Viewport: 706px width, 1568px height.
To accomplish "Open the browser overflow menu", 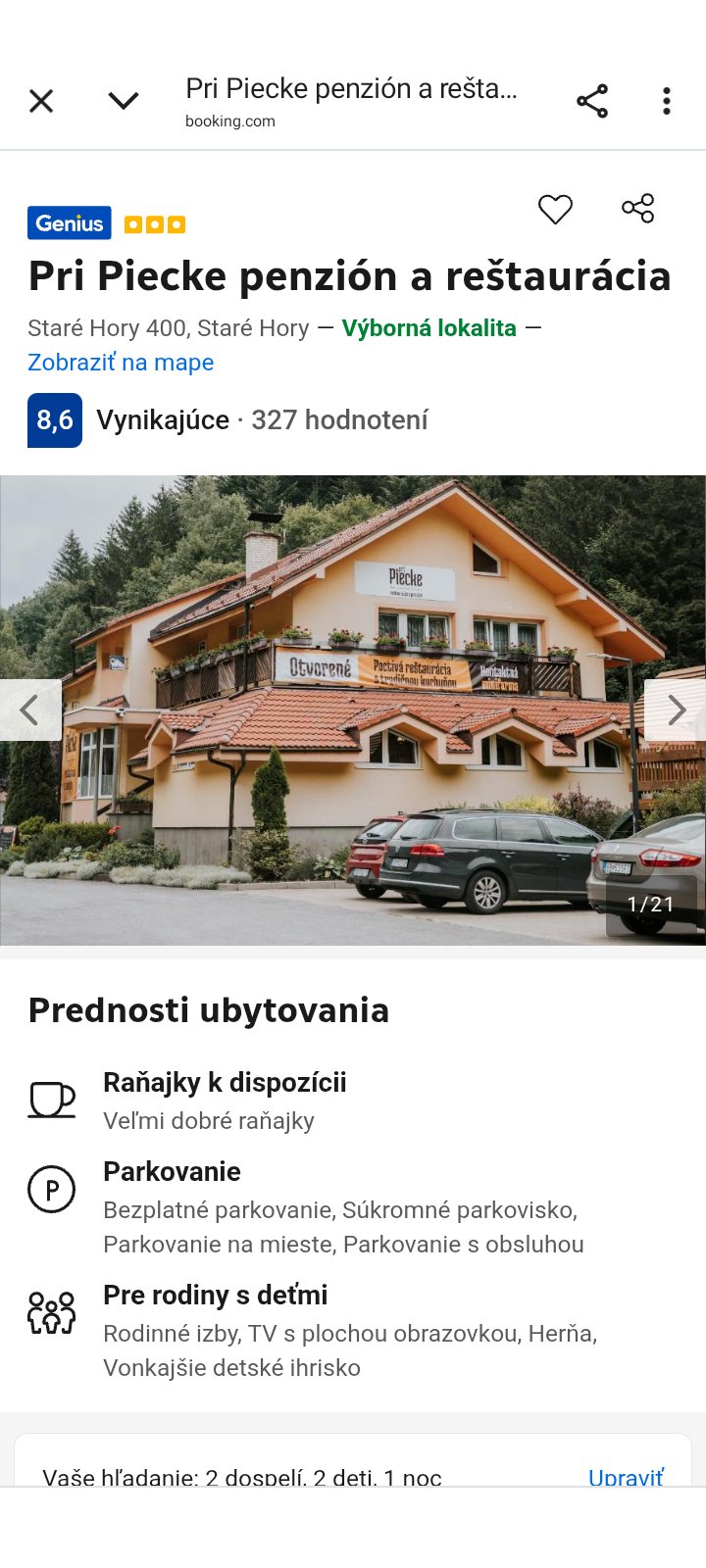I will [667, 101].
